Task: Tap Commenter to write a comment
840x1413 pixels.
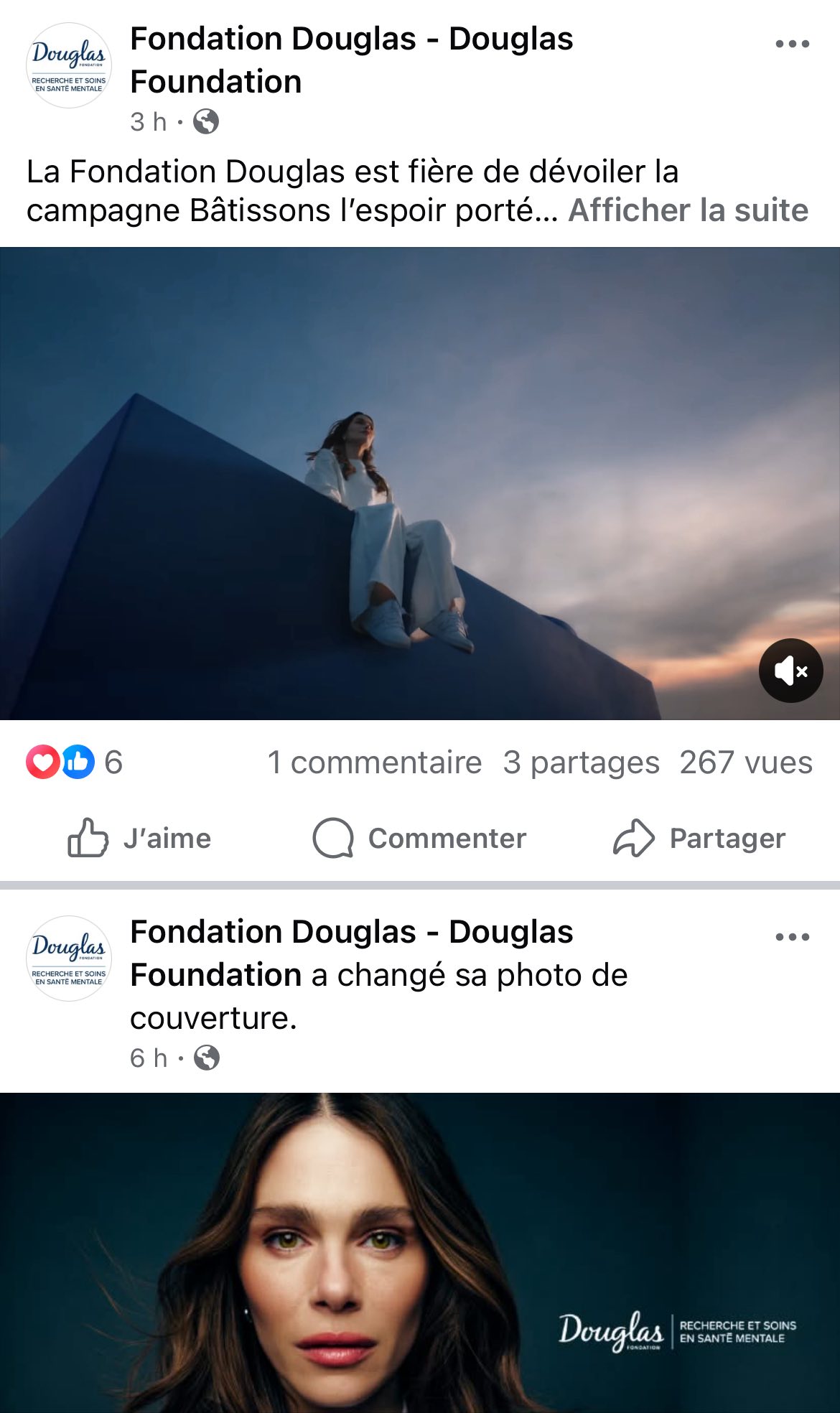Action: (420, 838)
